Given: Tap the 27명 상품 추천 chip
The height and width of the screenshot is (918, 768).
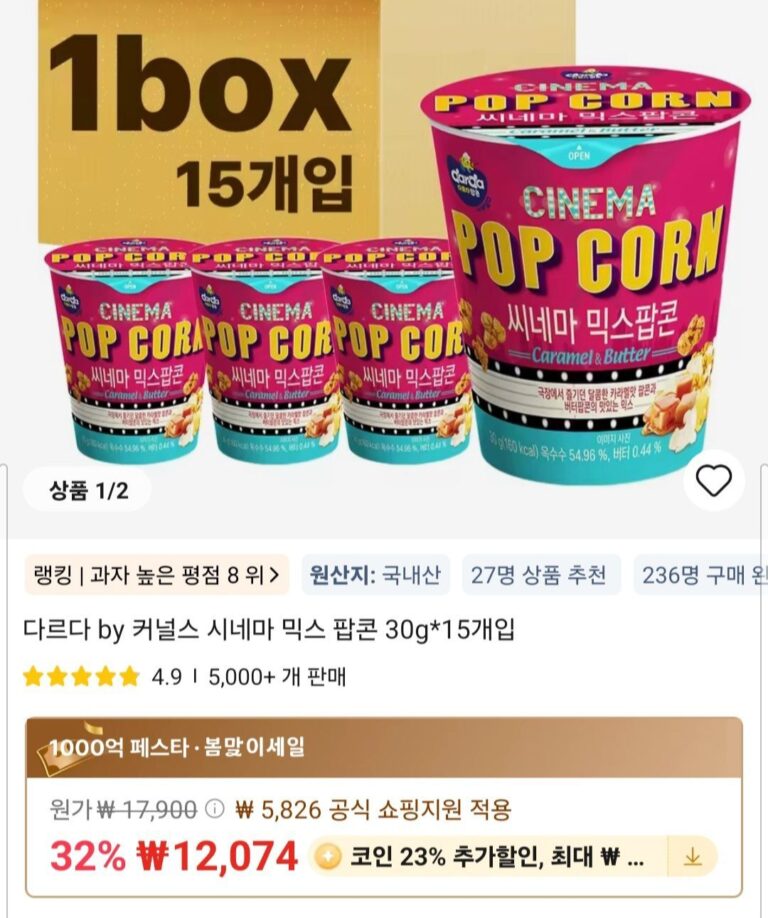Looking at the screenshot, I should coord(539,575).
